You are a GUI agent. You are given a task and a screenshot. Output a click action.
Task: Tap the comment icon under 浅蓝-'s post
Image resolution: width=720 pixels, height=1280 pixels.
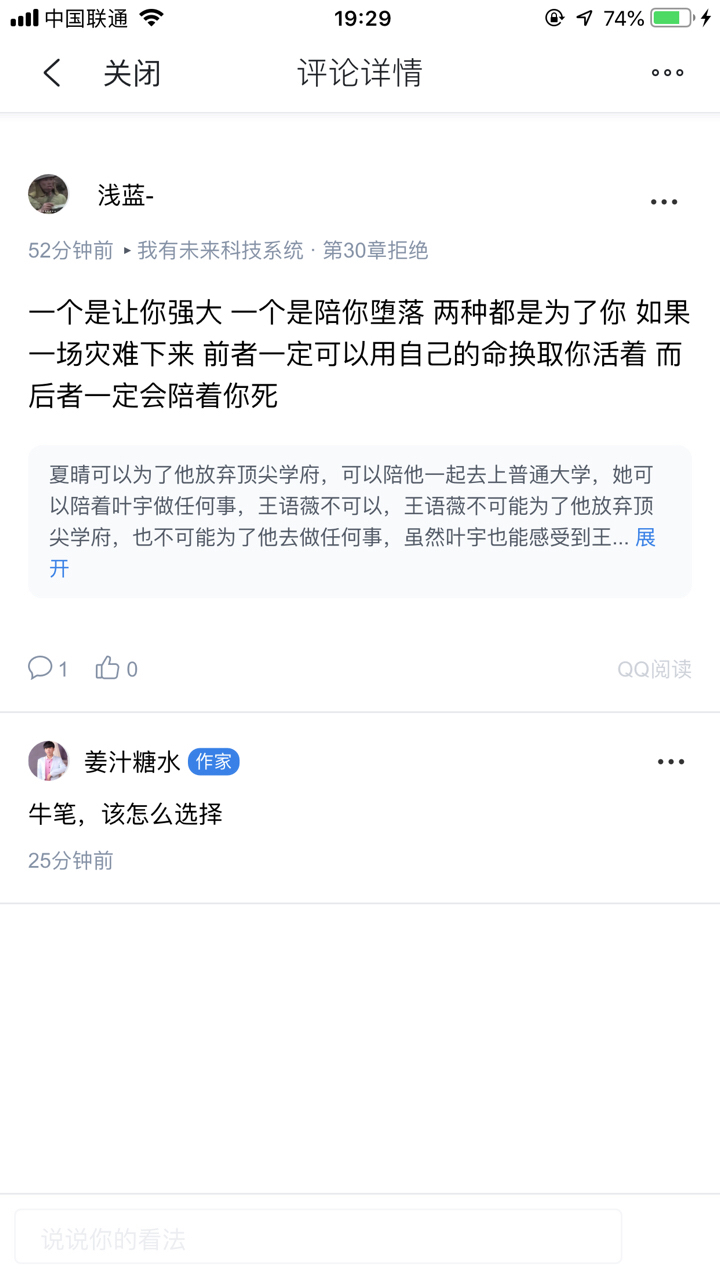(41, 668)
